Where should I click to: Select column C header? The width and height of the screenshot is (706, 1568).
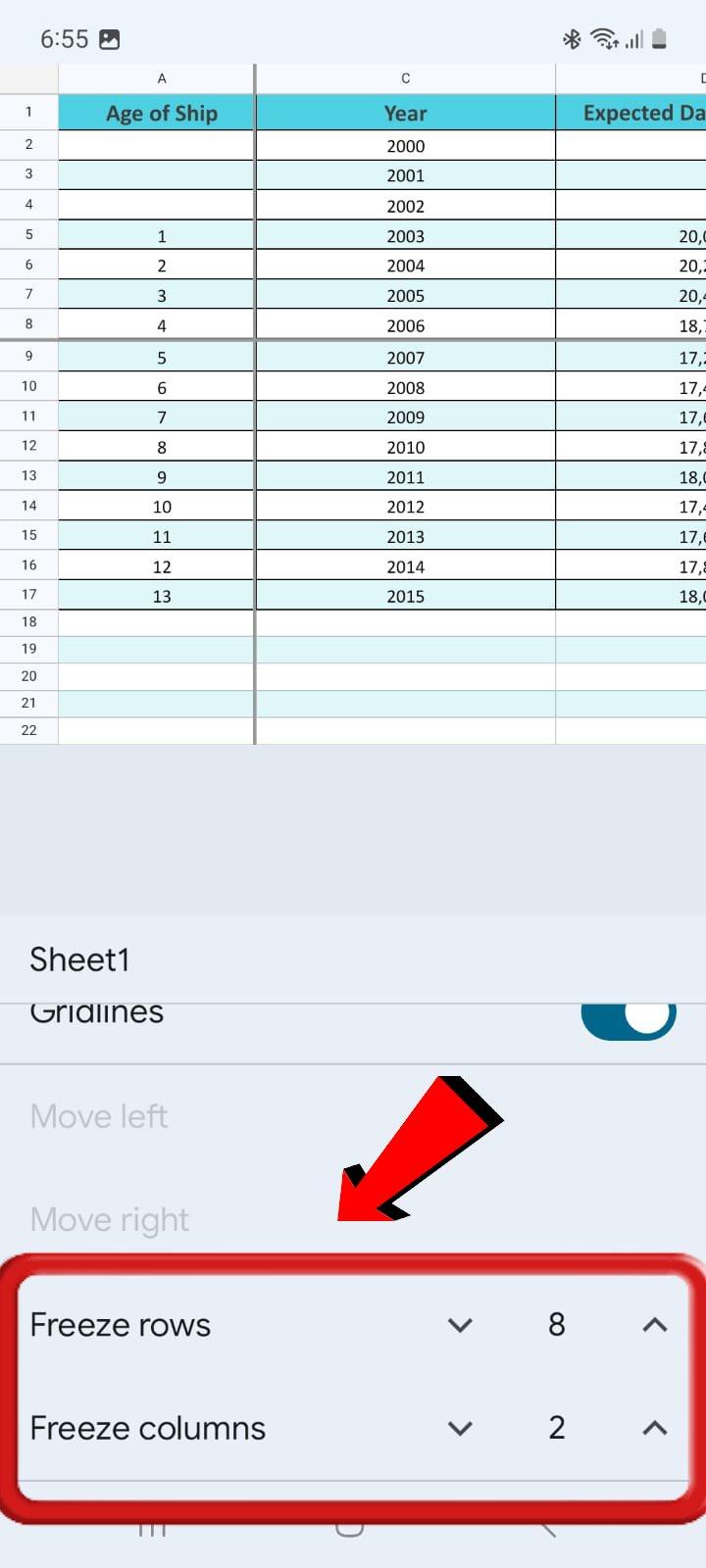point(405,78)
